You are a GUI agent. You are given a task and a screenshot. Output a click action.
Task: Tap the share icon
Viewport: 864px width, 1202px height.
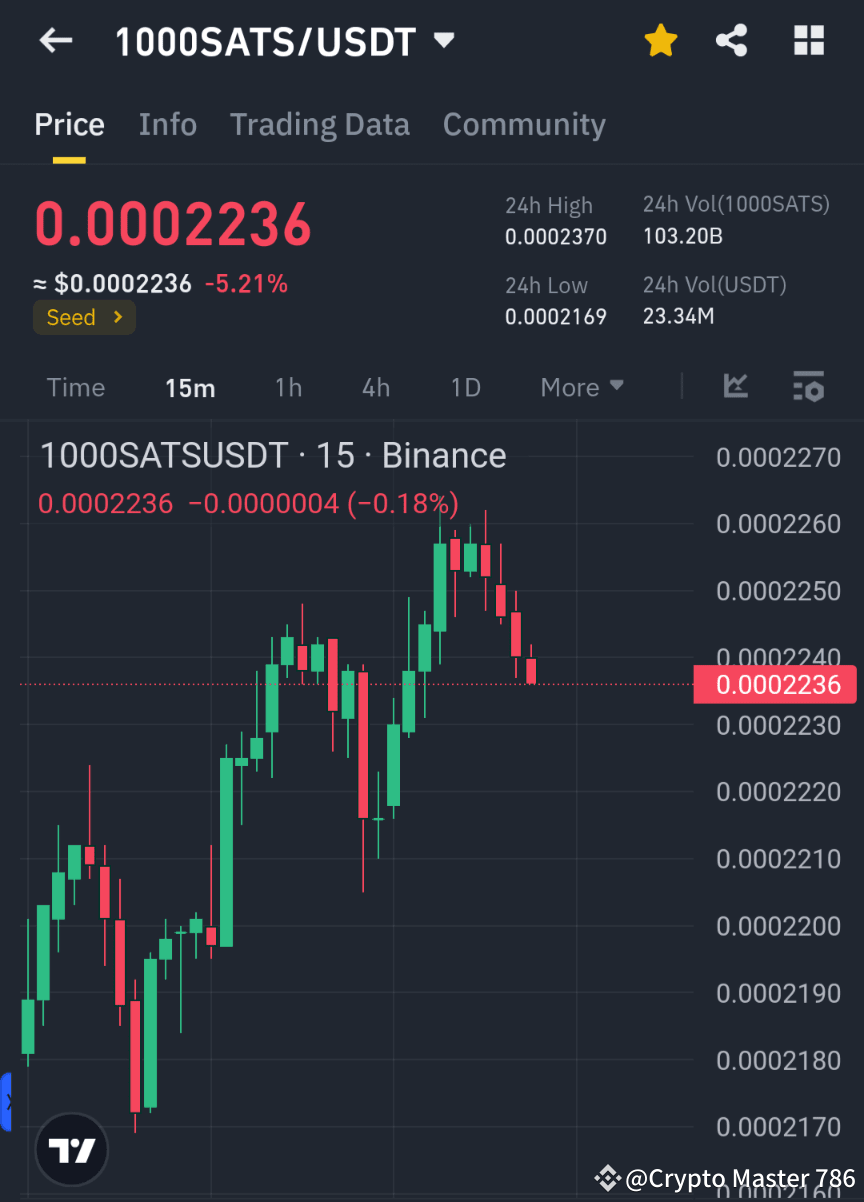[x=732, y=40]
